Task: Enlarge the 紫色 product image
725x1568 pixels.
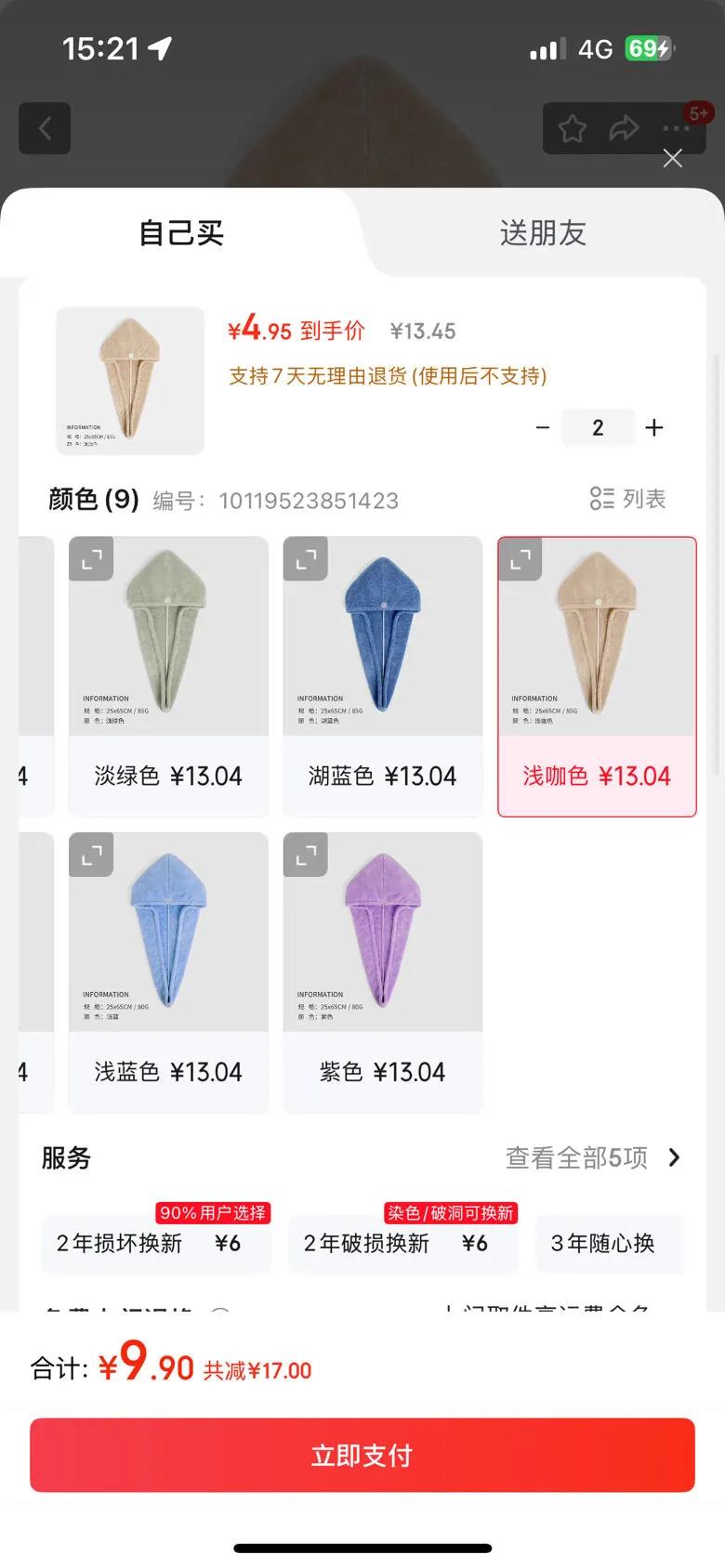Action: pyautogui.click(x=306, y=855)
